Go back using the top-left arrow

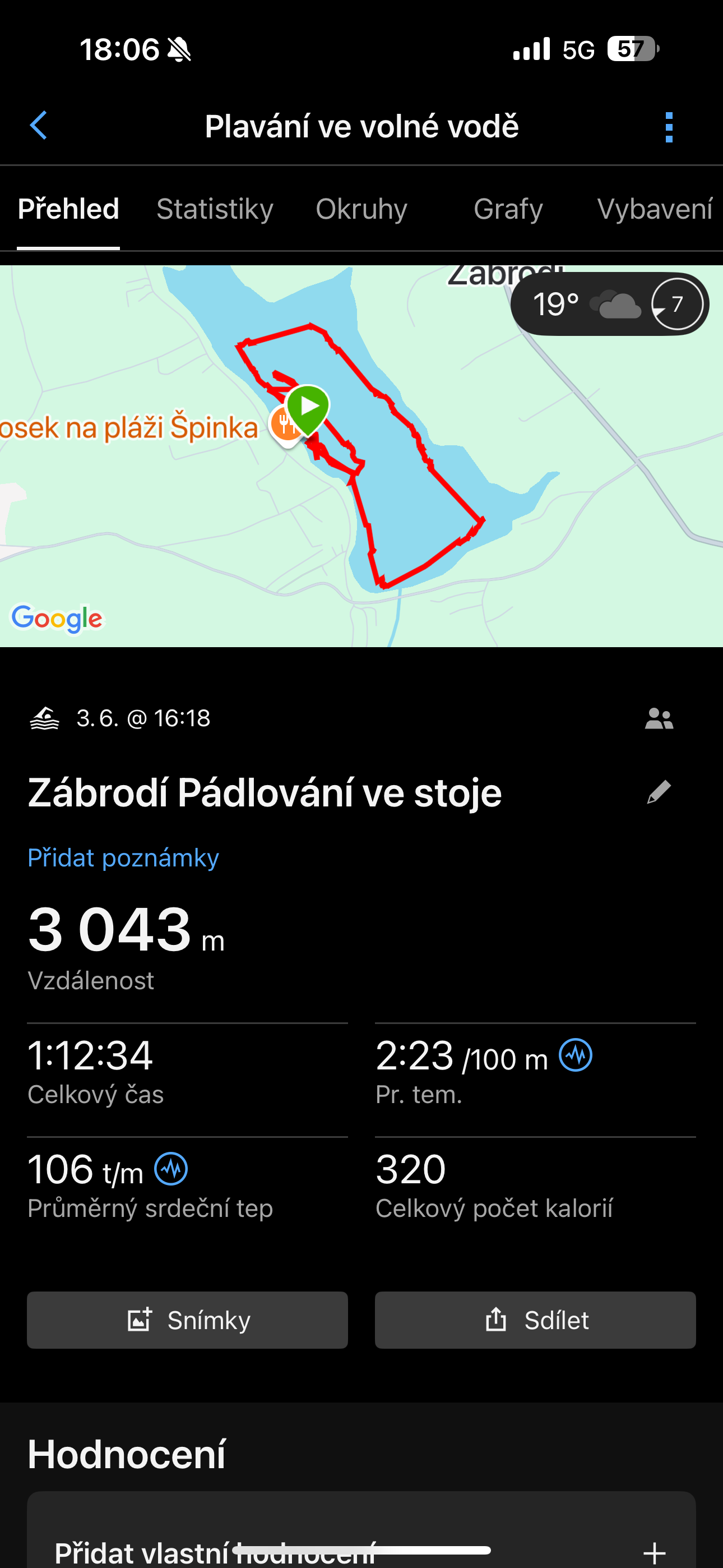coord(38,126)
